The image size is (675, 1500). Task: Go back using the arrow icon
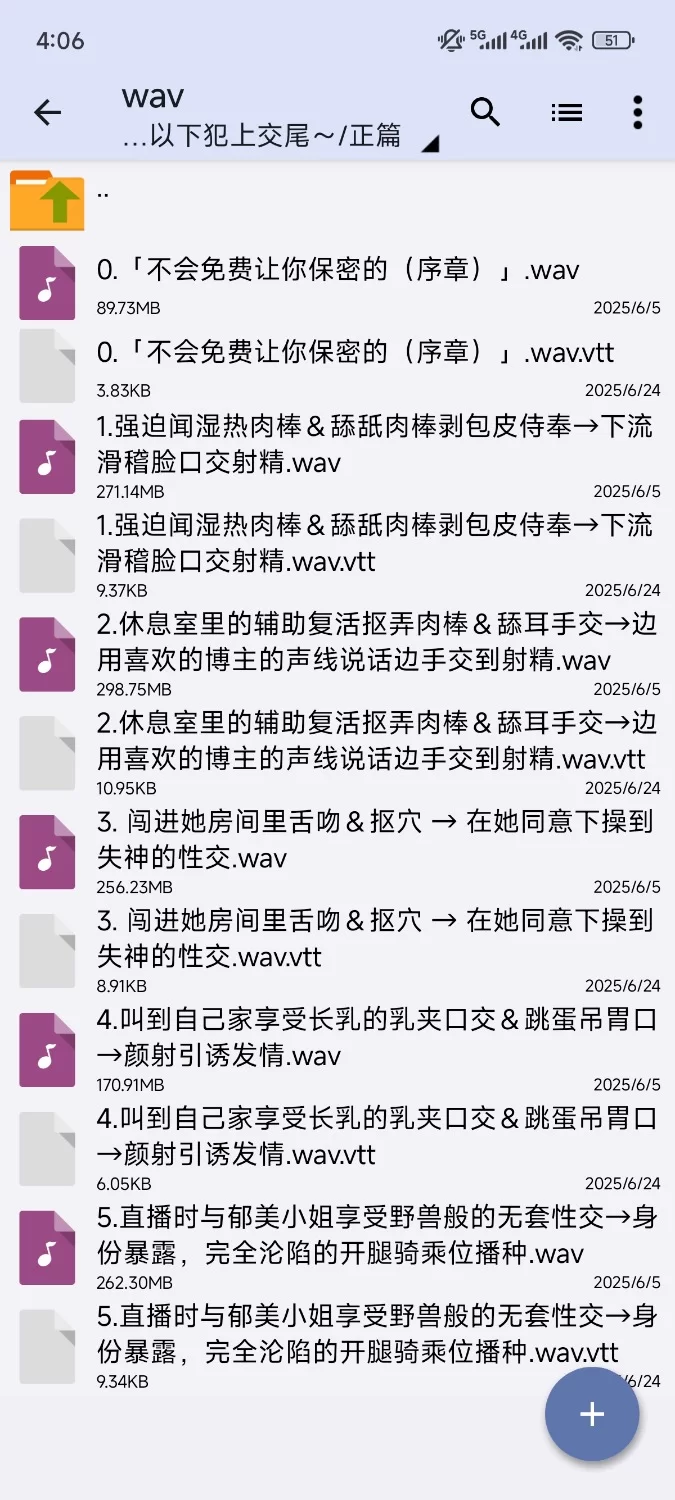click(x=47, y=113)
